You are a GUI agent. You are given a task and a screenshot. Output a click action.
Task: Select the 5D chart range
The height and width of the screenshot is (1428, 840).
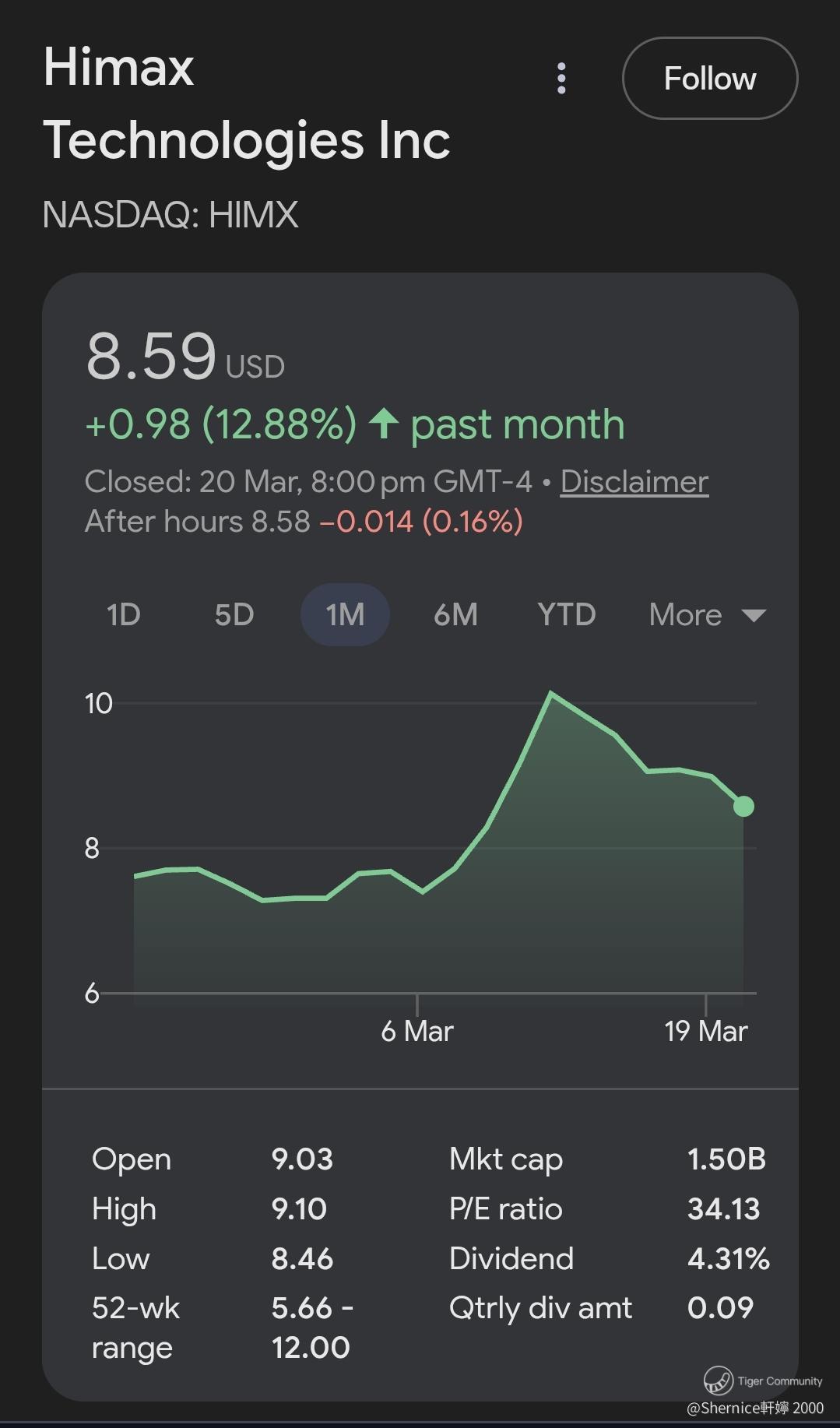tap(234, 615)
